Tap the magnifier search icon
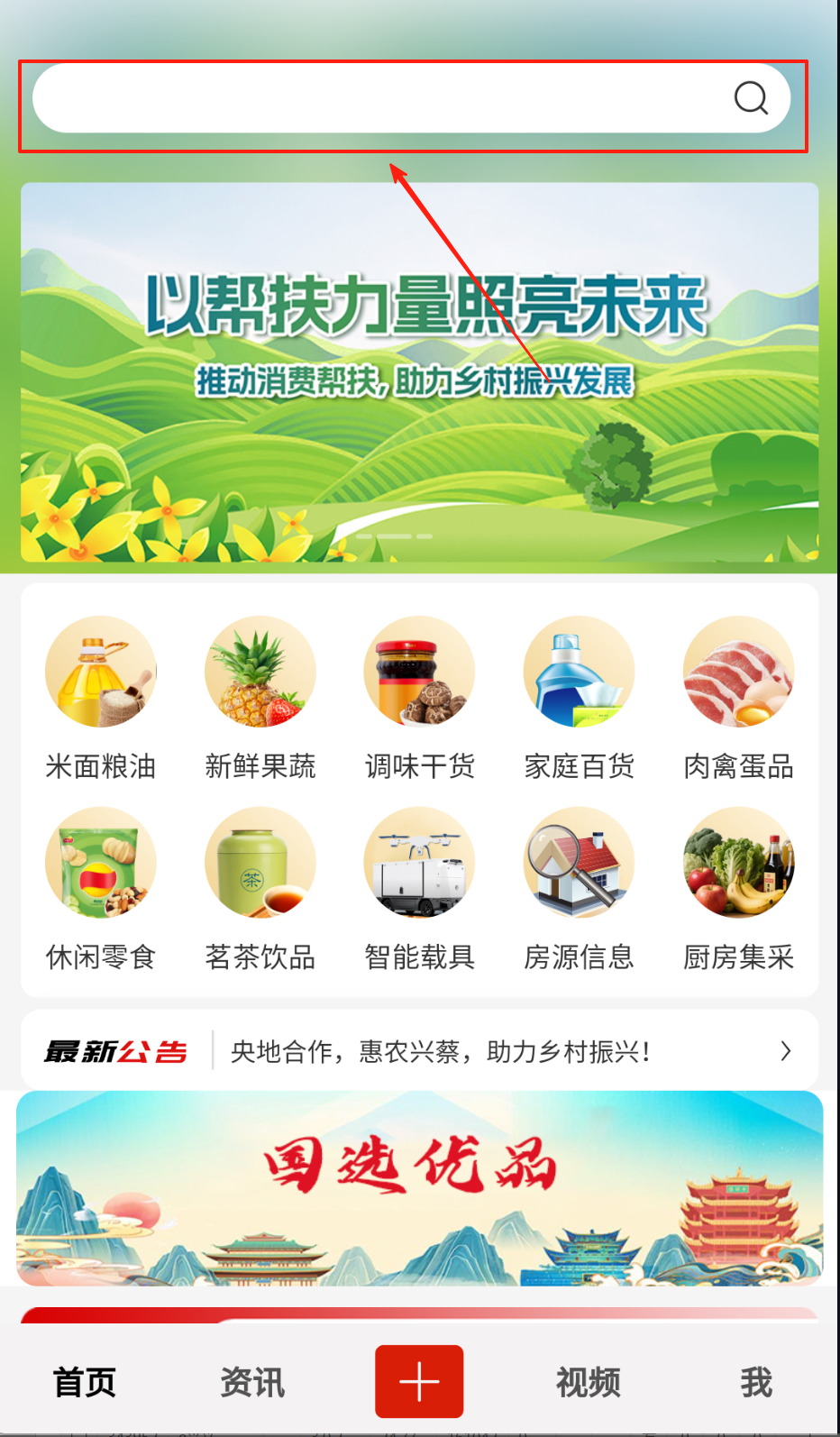Viewport: 840px width, 1437px height. [751, 98]
